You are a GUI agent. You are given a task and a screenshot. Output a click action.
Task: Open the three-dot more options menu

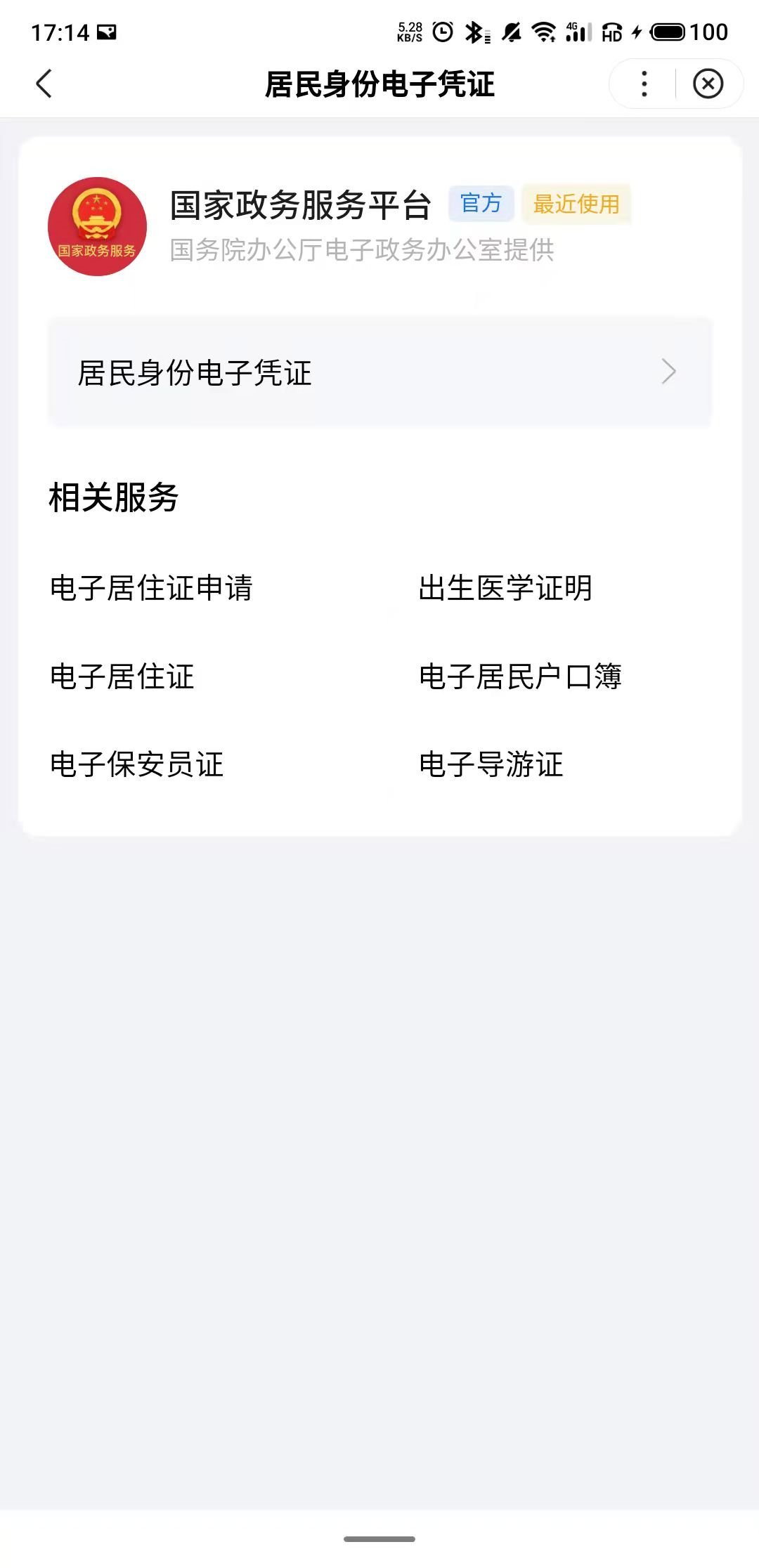coord(644,84)
